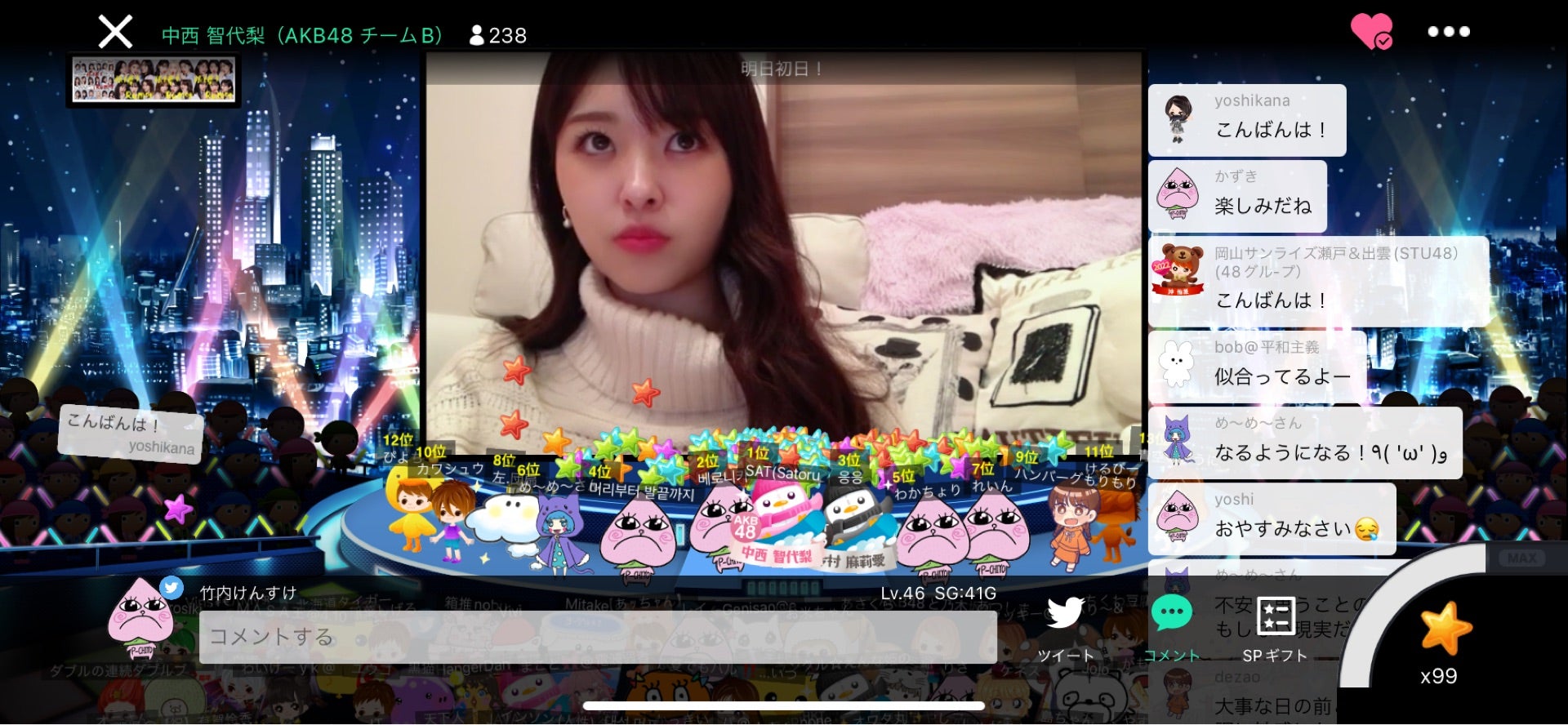Open yoshikana's こんばんは comment
Image resolution: width=1568 pixels, height=725 pixels.
coord(1246,120)
